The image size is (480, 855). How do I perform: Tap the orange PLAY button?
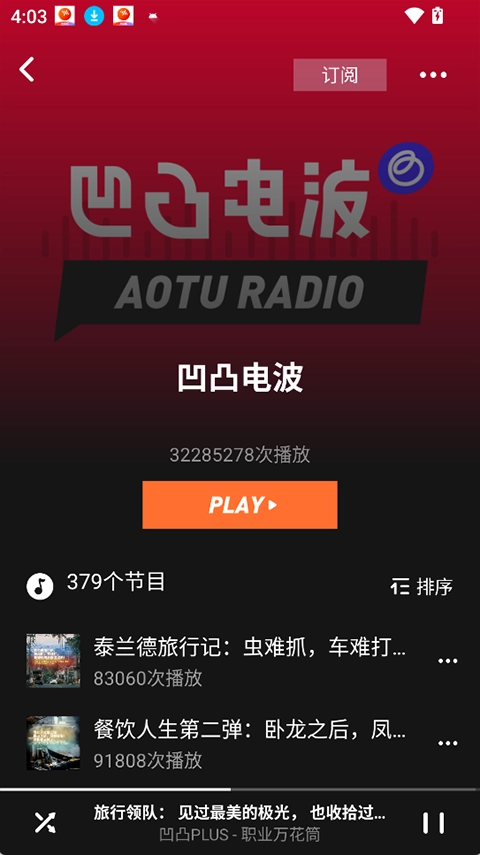tap(240, 505)
